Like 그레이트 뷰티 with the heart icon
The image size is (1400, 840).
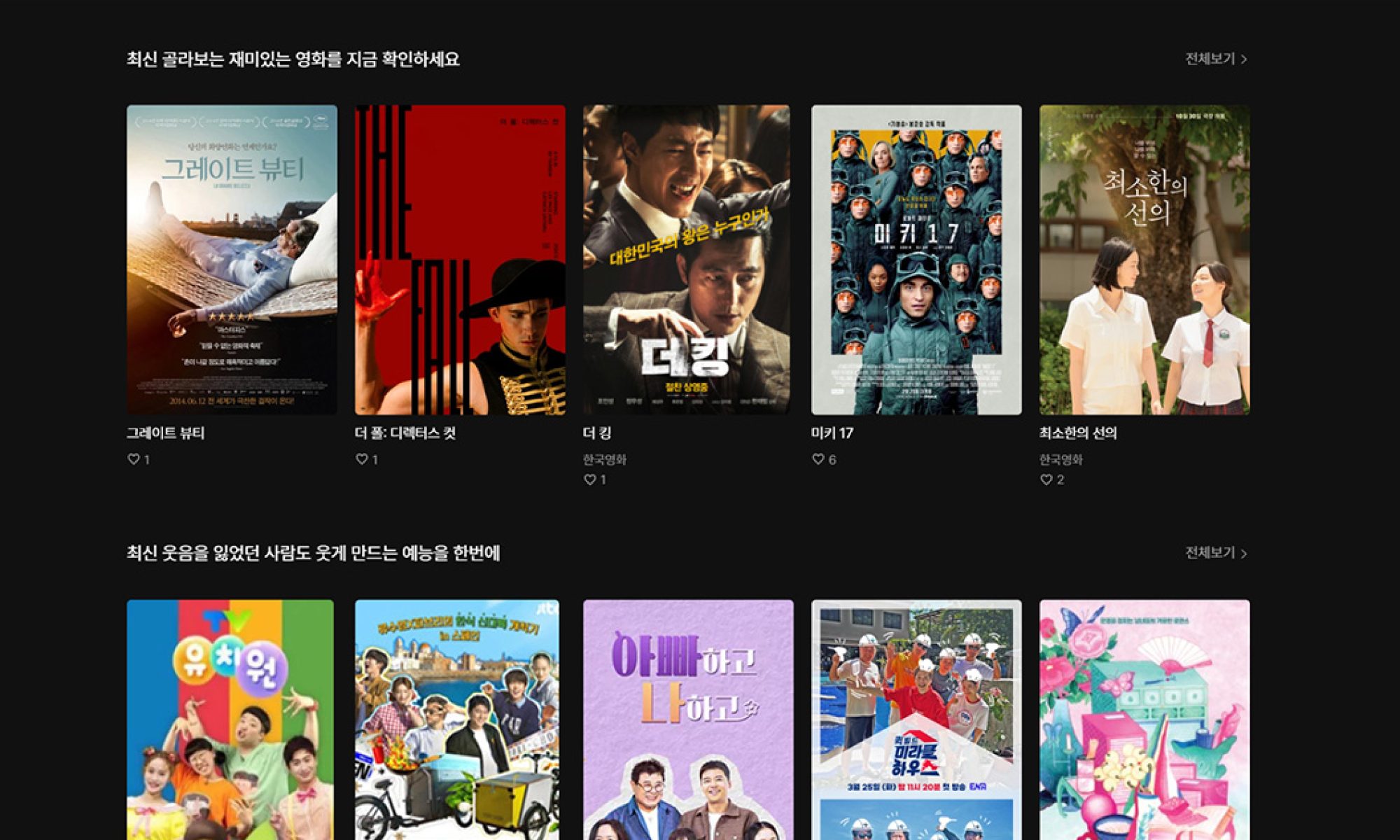[x=134, y=459]
